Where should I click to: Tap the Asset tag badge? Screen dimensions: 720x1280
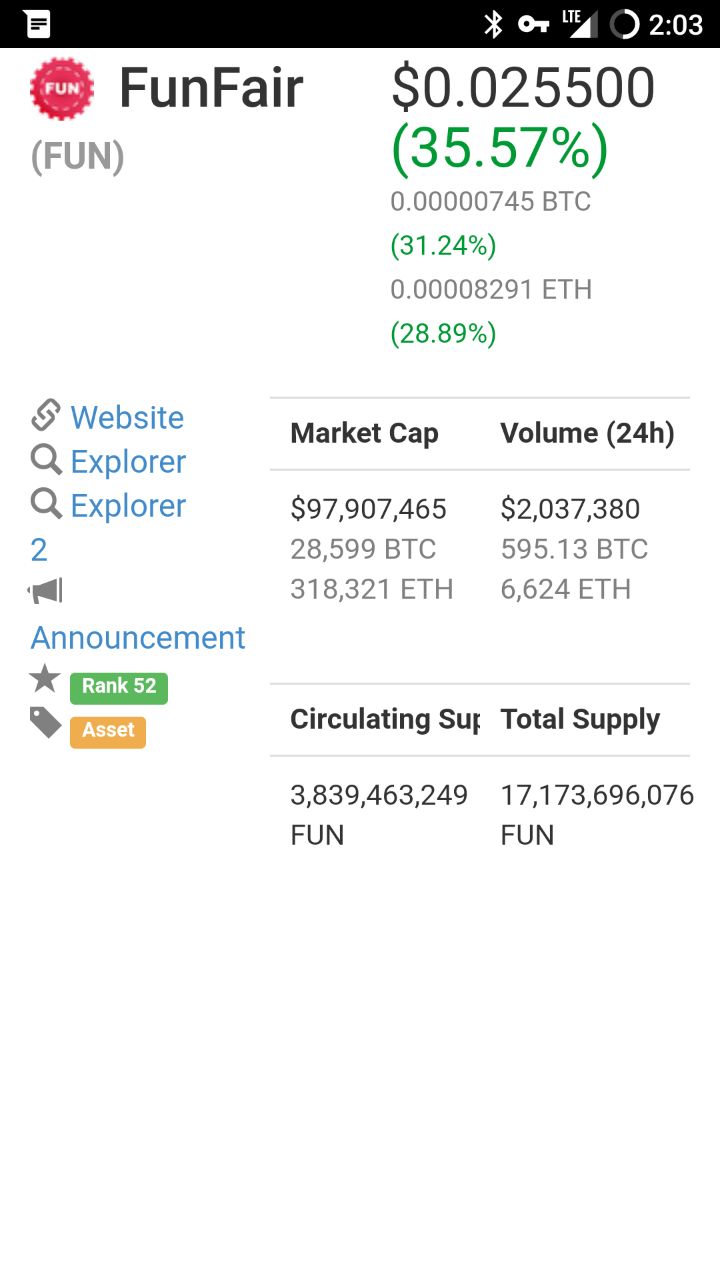coord(108,731)
